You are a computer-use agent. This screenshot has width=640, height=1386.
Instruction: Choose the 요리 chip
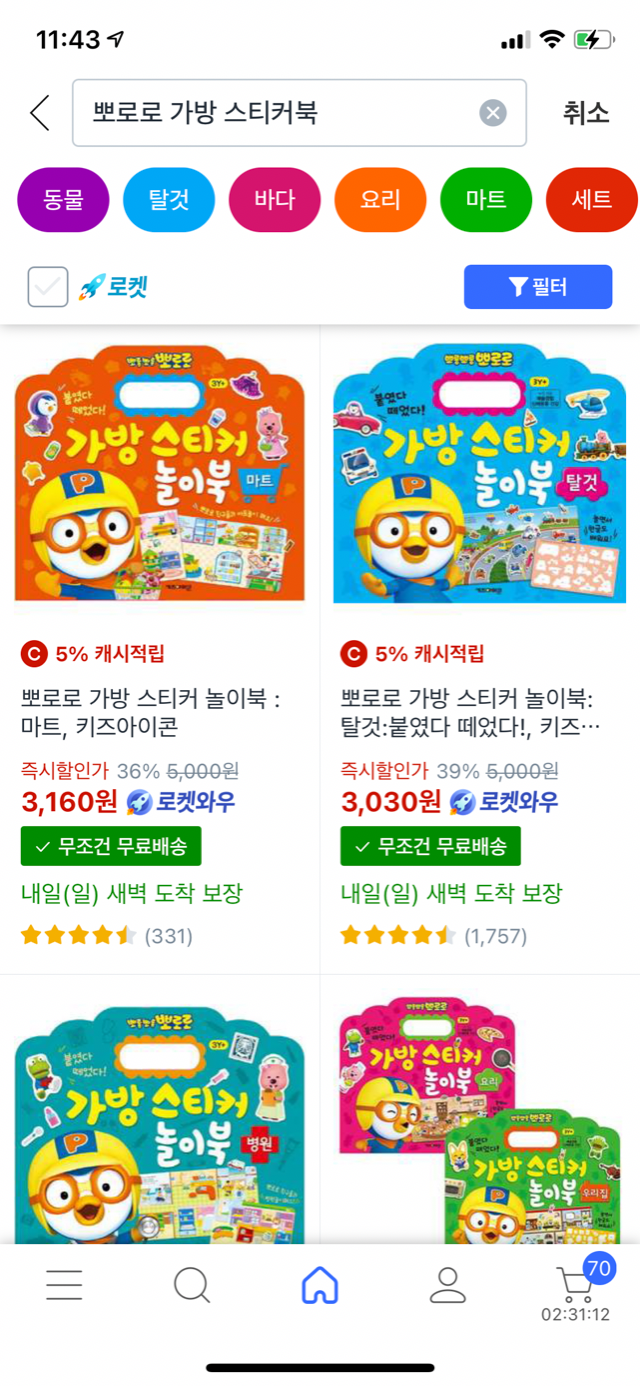pos(381,200)
